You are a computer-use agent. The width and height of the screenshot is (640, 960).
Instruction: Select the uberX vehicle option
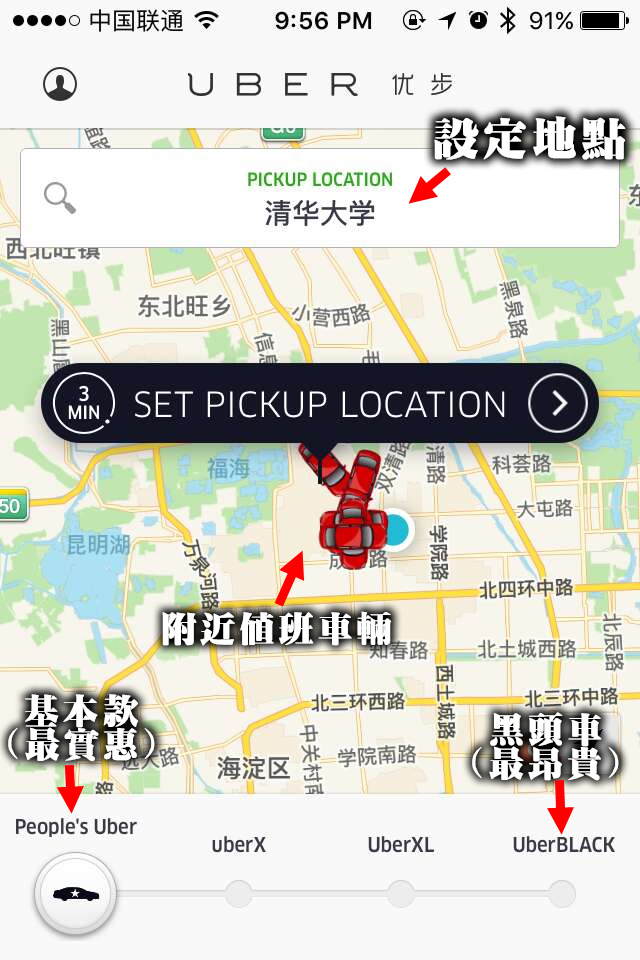(x=238, y=892)
